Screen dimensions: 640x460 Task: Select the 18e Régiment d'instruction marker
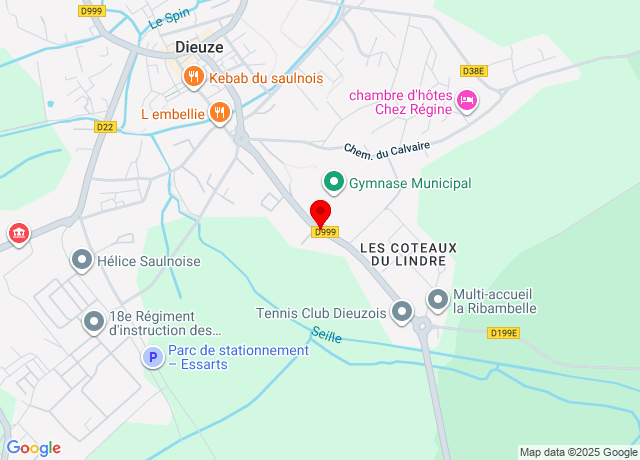point(93,322)
